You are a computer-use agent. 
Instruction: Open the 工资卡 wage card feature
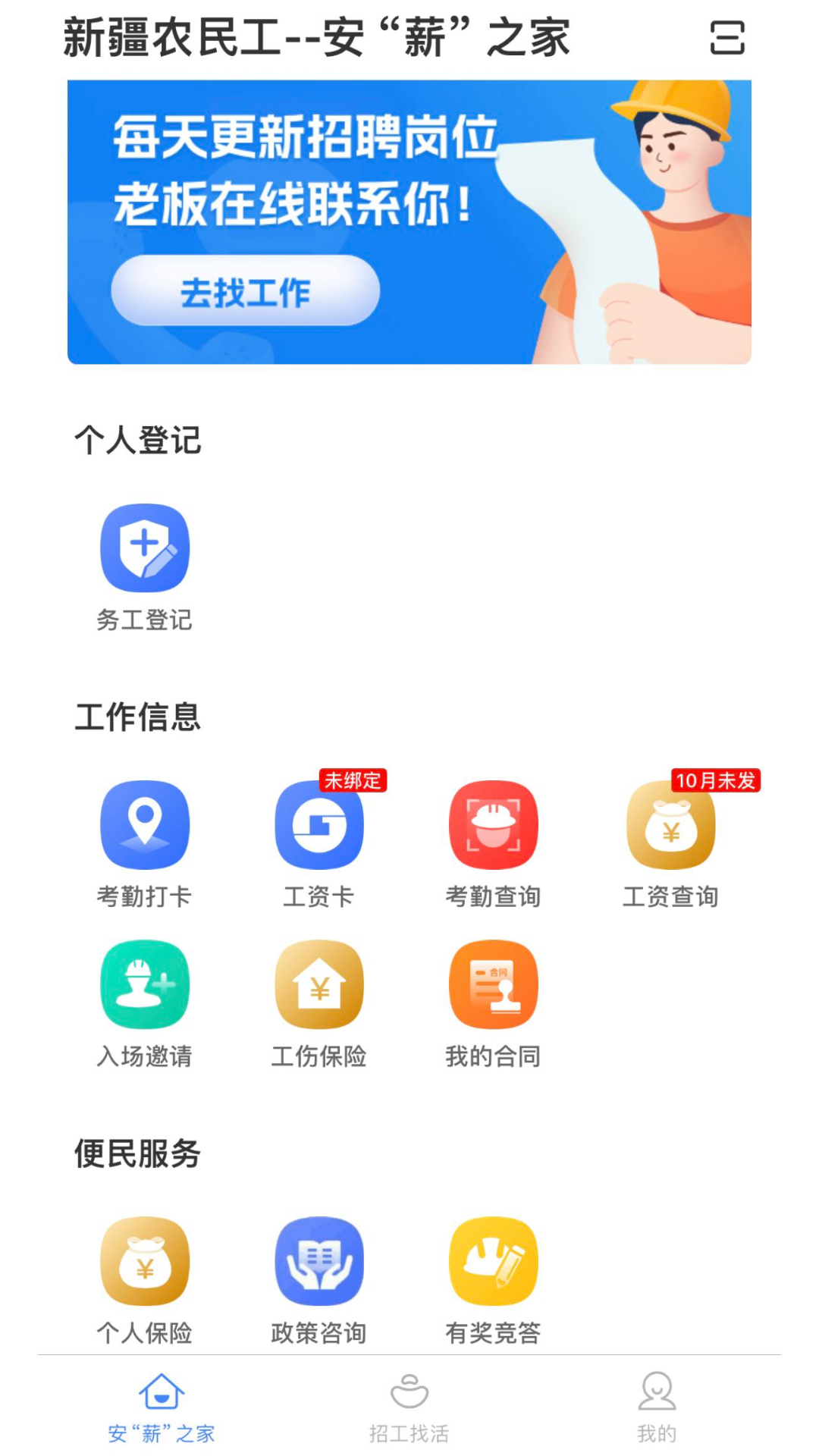319,827
